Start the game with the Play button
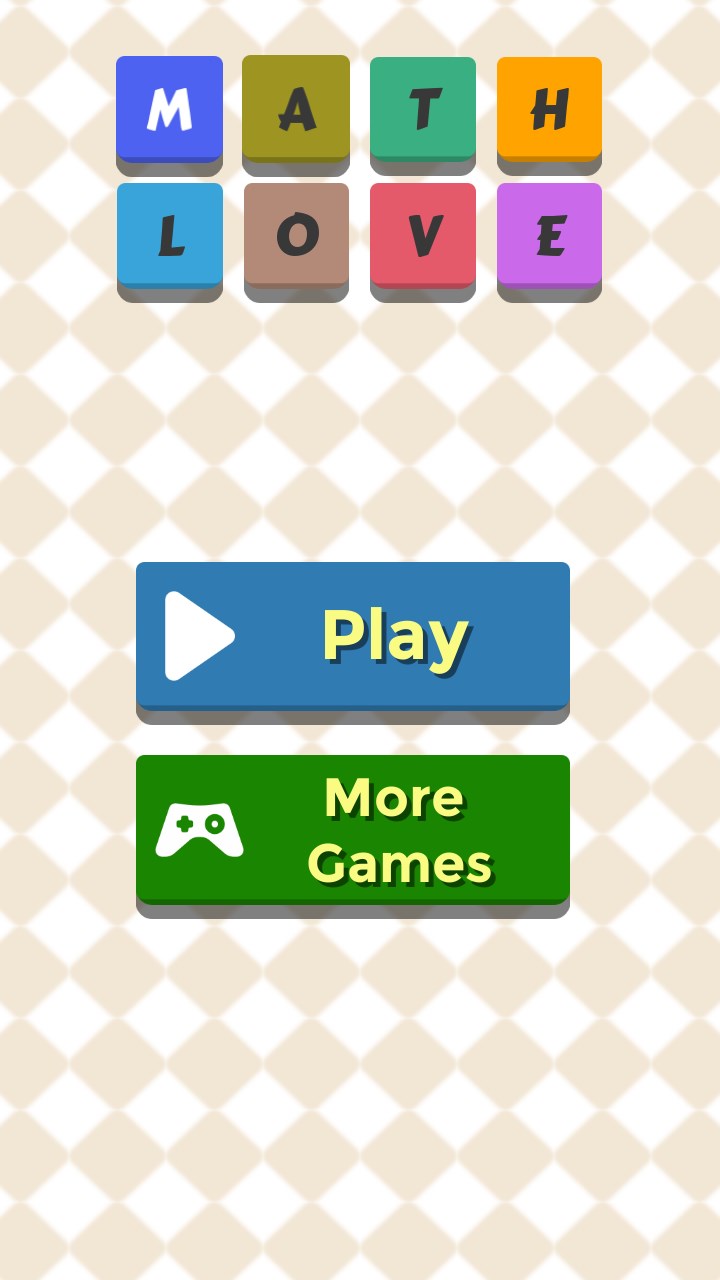 tap(352, 636)
